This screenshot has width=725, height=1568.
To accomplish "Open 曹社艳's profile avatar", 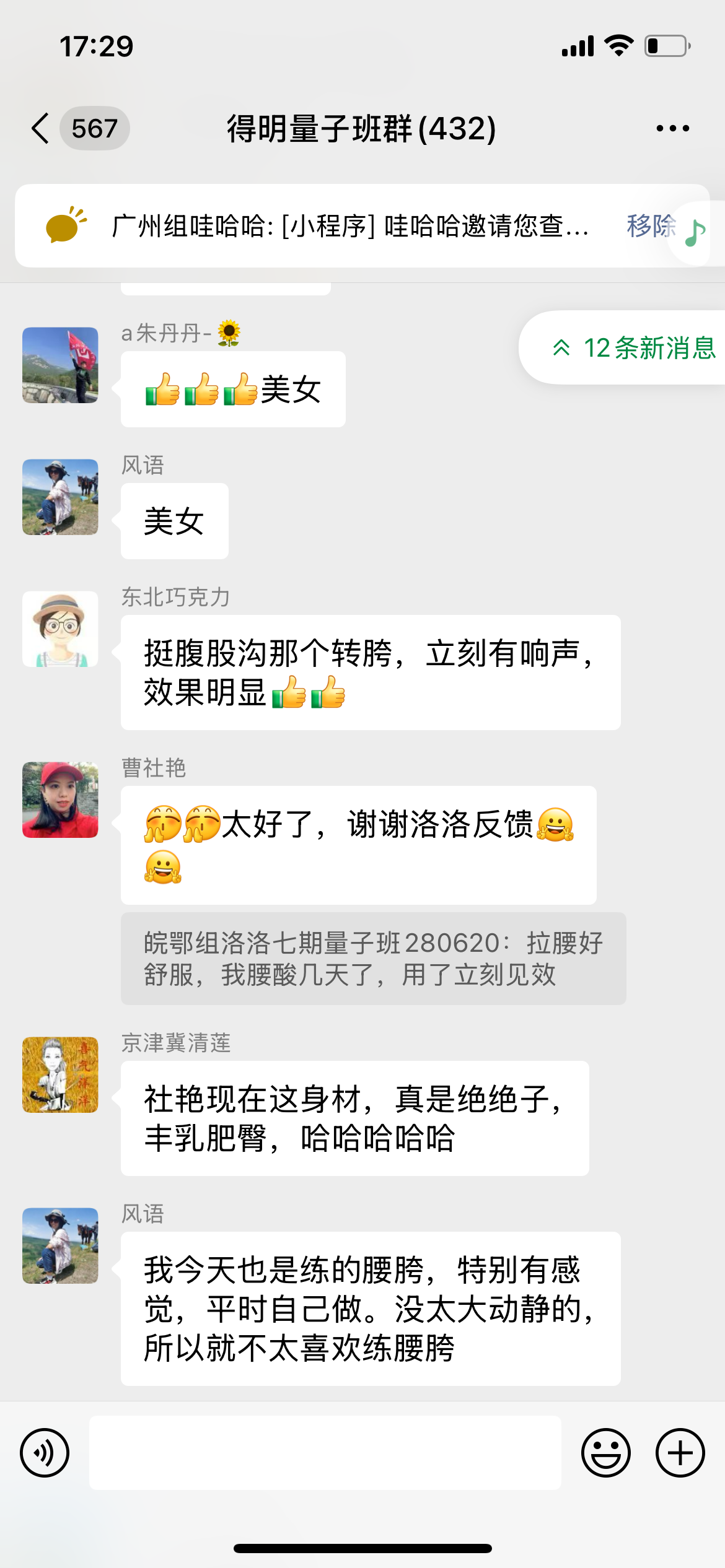I will (60, 800).
